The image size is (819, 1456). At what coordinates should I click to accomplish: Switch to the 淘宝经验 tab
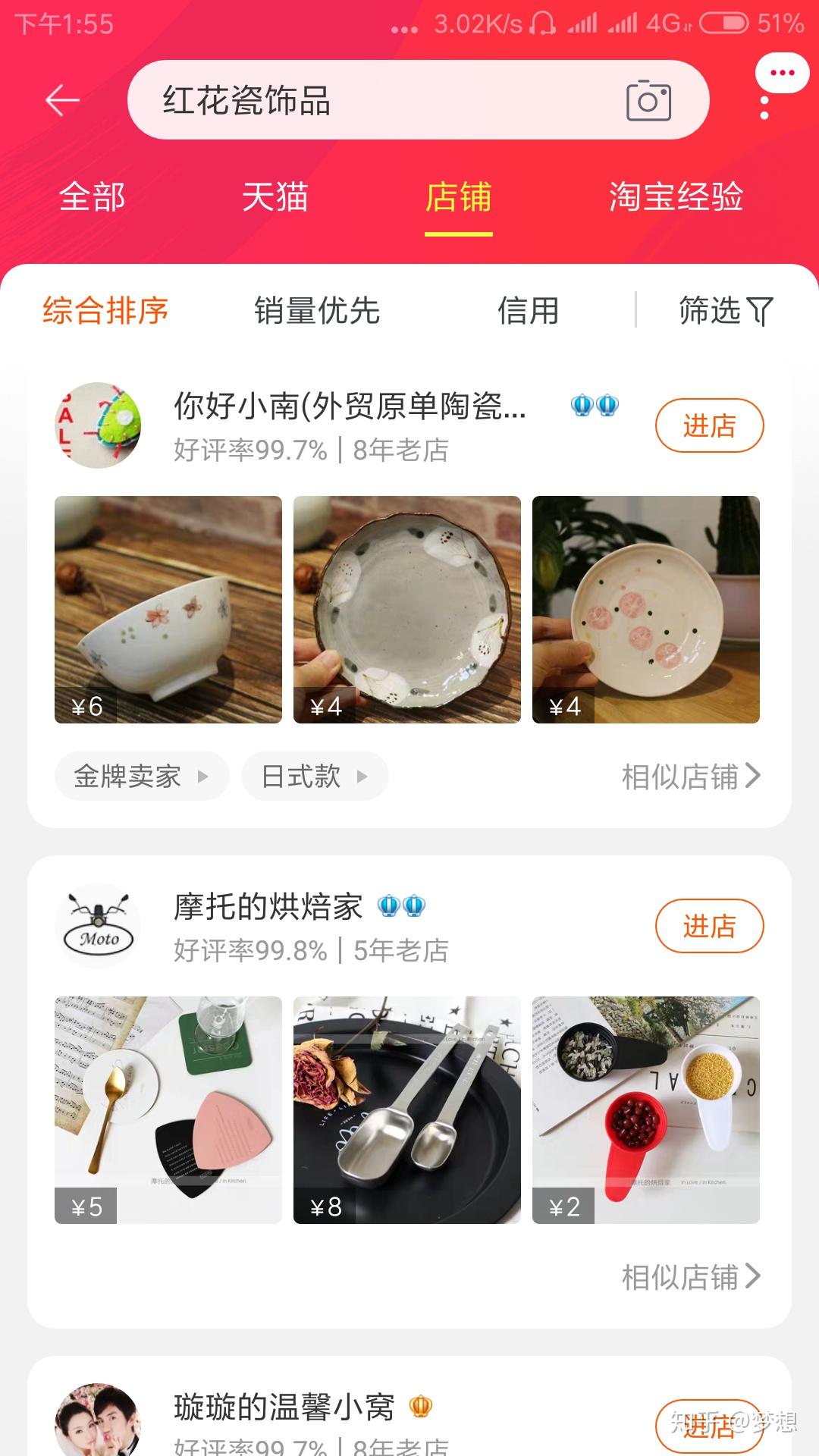[x=676, y=197]
